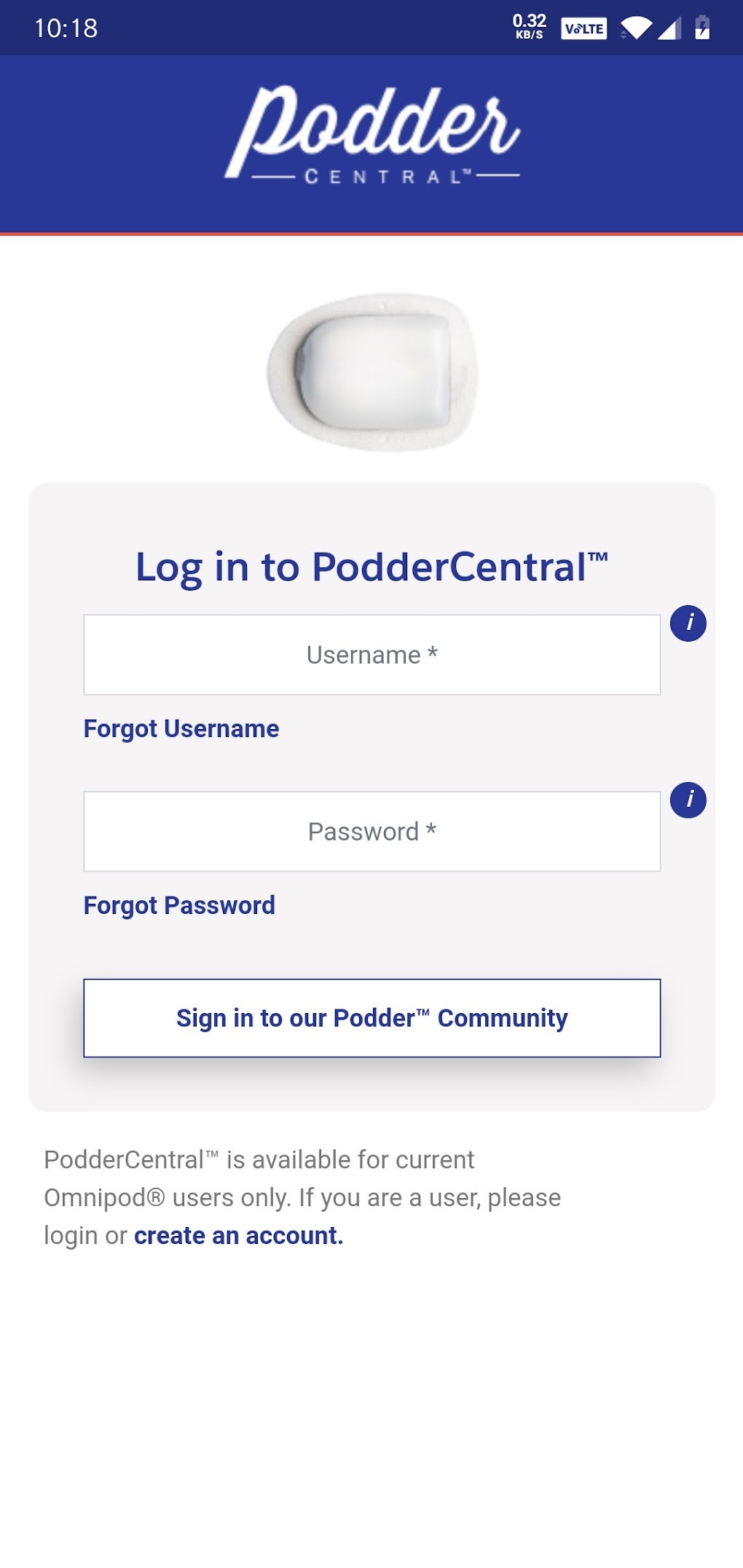
Task: Focus the Password input field
Action: 371,830
